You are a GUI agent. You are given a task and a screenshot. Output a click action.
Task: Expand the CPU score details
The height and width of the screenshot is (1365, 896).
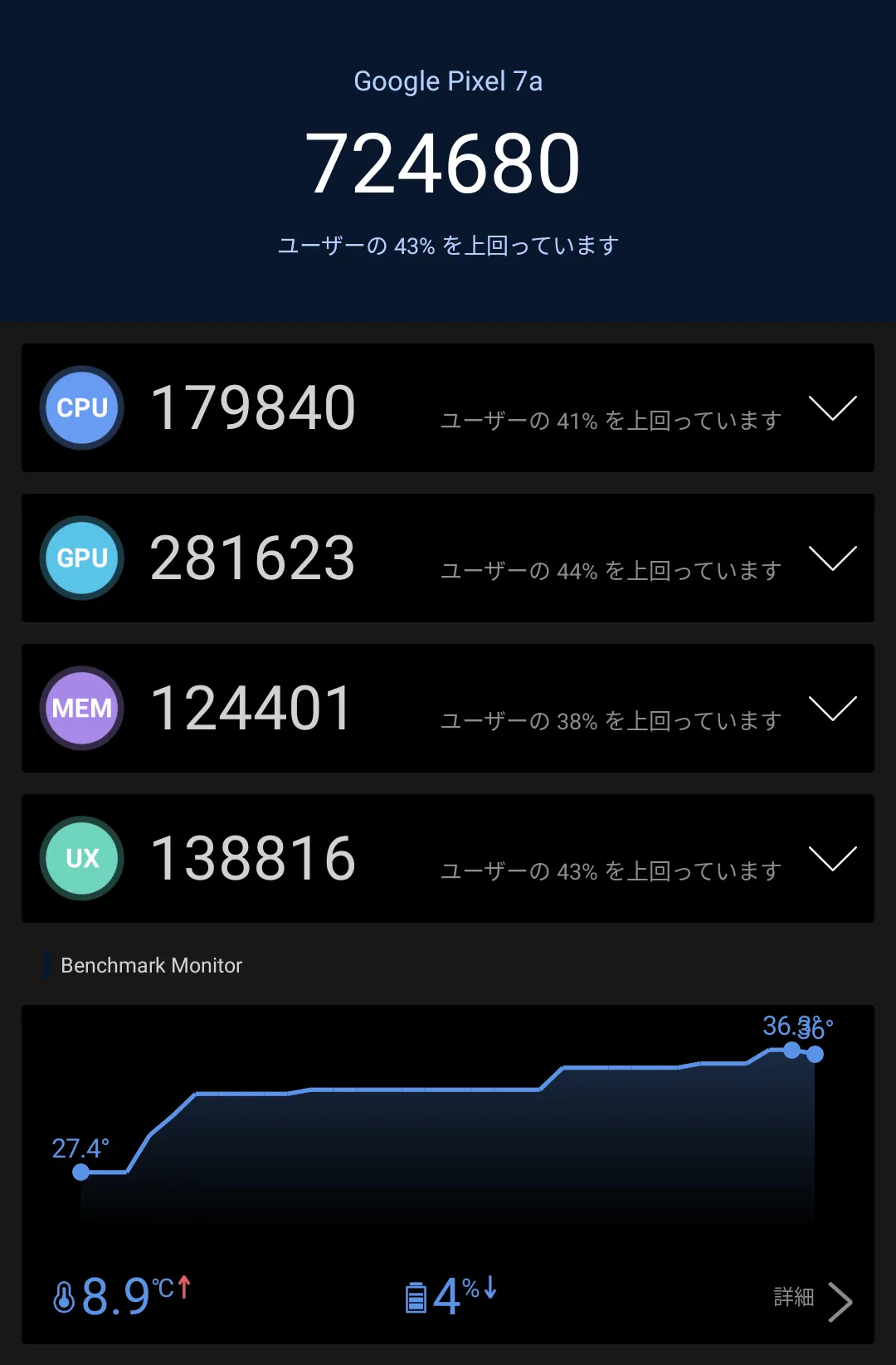click(832, 408)
